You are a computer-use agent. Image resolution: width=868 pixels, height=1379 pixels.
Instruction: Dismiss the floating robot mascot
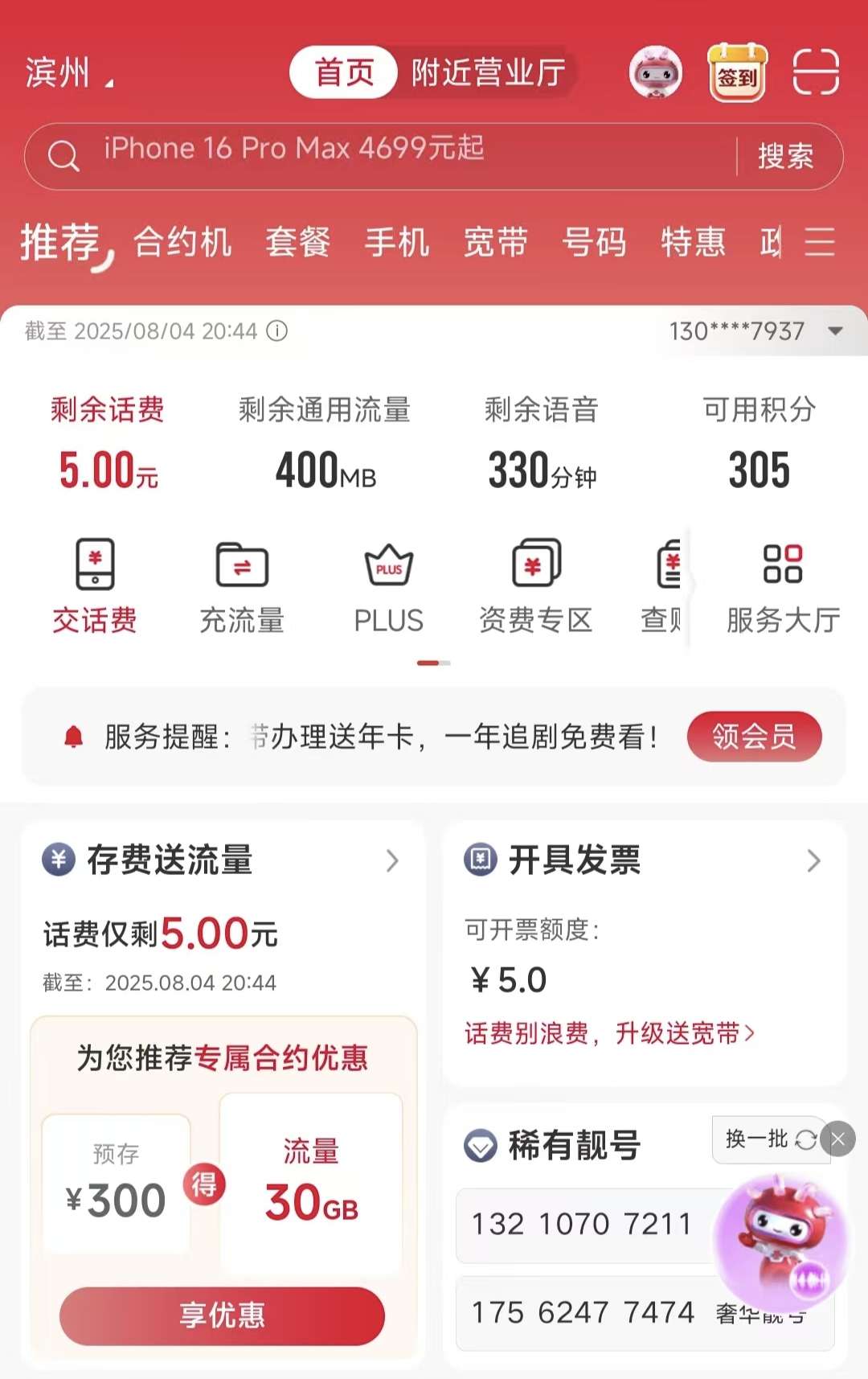tap(838, 1139)
